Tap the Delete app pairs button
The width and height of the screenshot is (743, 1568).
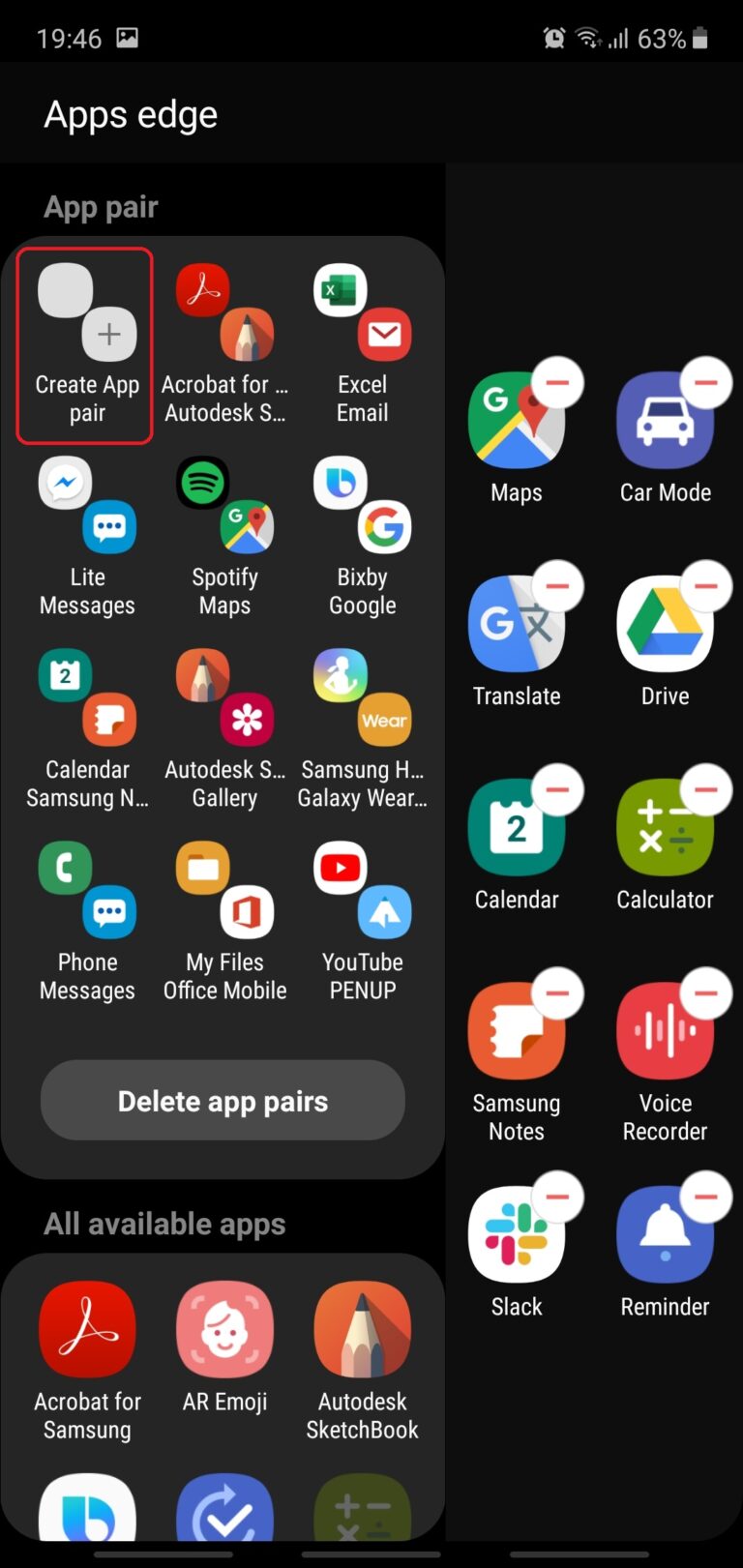point(223,1100)
